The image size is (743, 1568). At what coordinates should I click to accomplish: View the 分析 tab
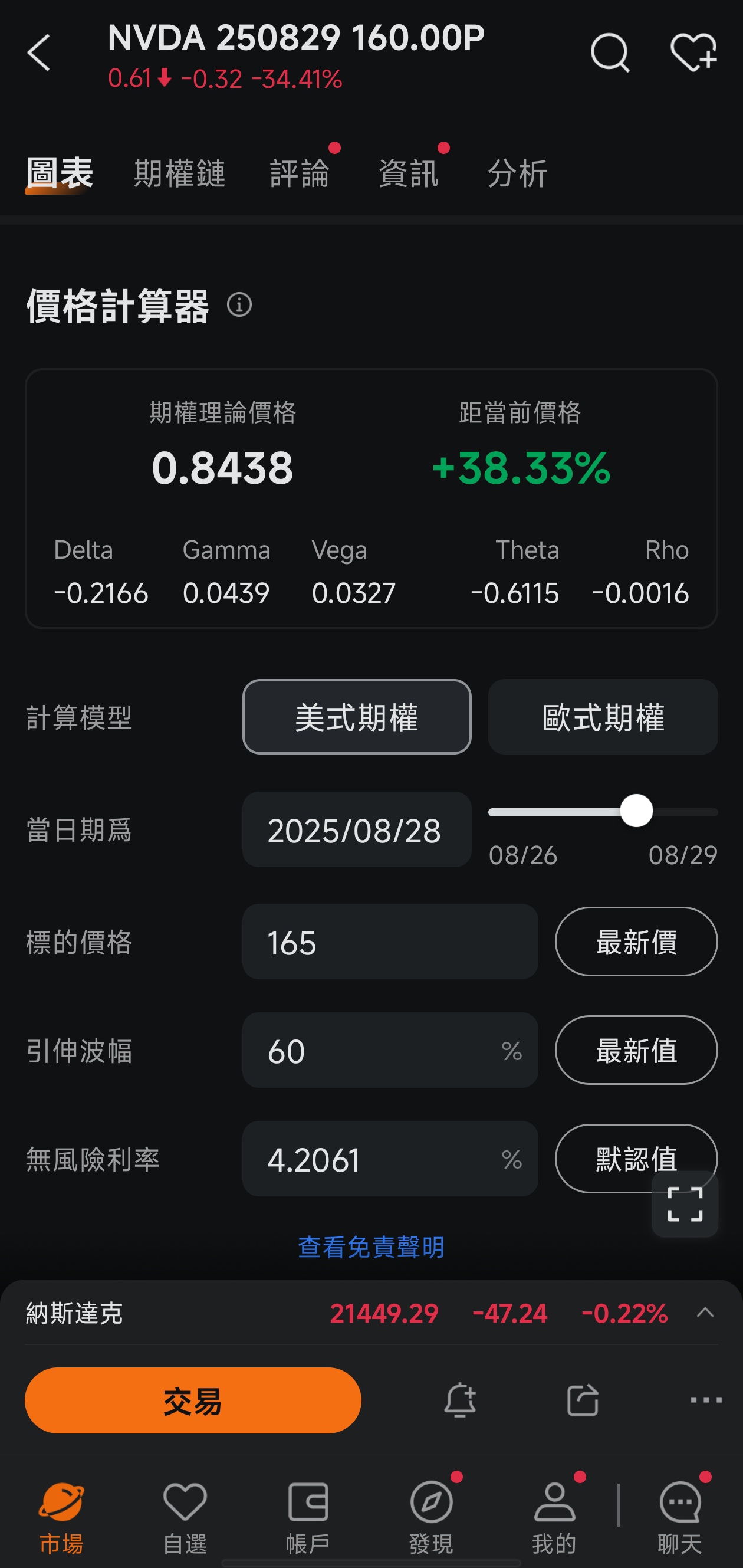click(518, 173)
